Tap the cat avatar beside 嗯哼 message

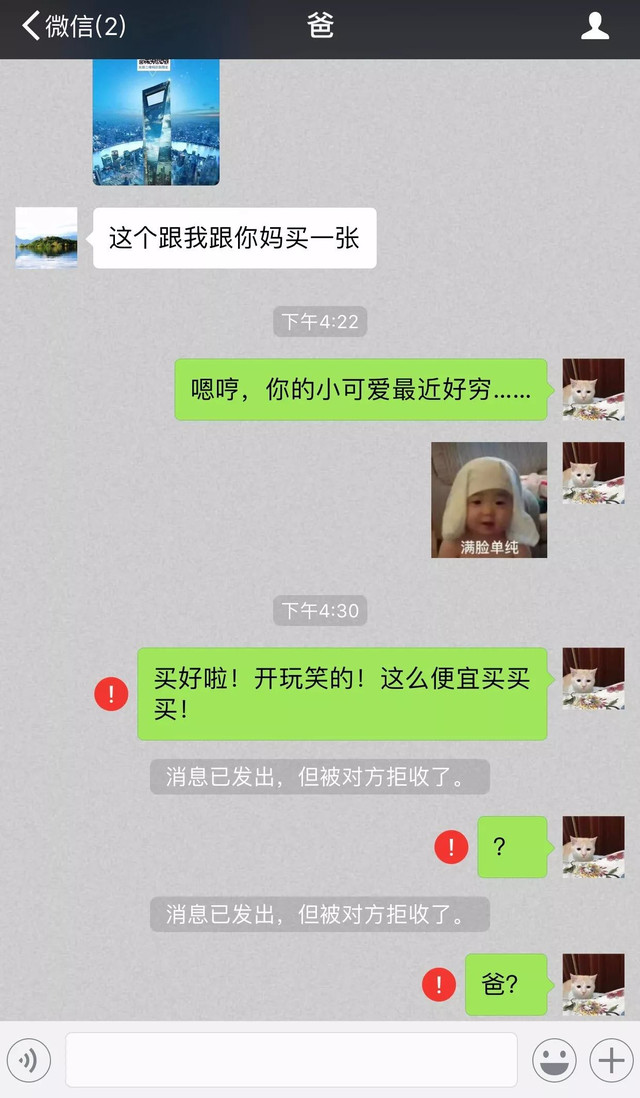[593, 389]
